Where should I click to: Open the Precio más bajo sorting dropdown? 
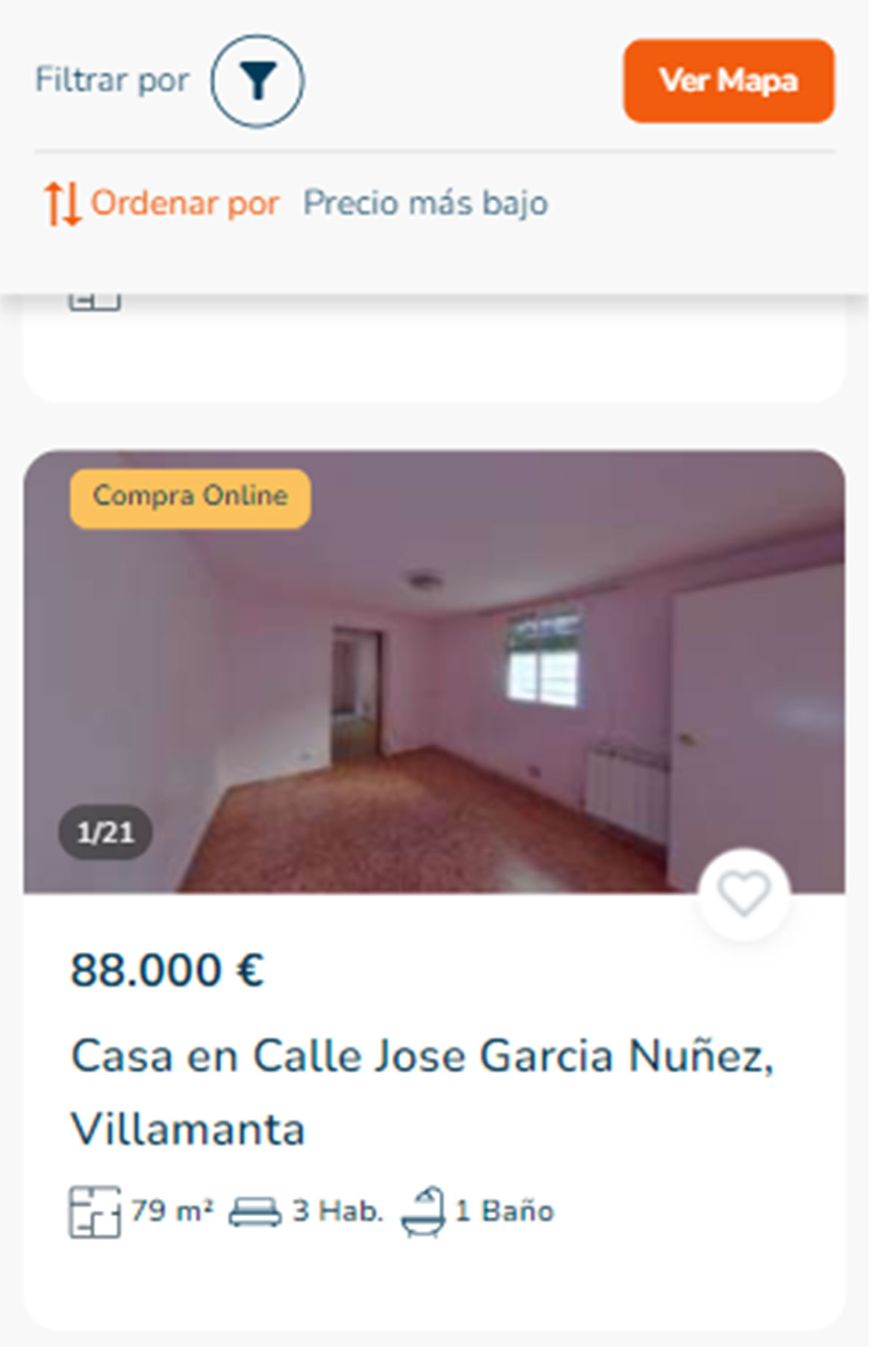click(x=423, y=202)
